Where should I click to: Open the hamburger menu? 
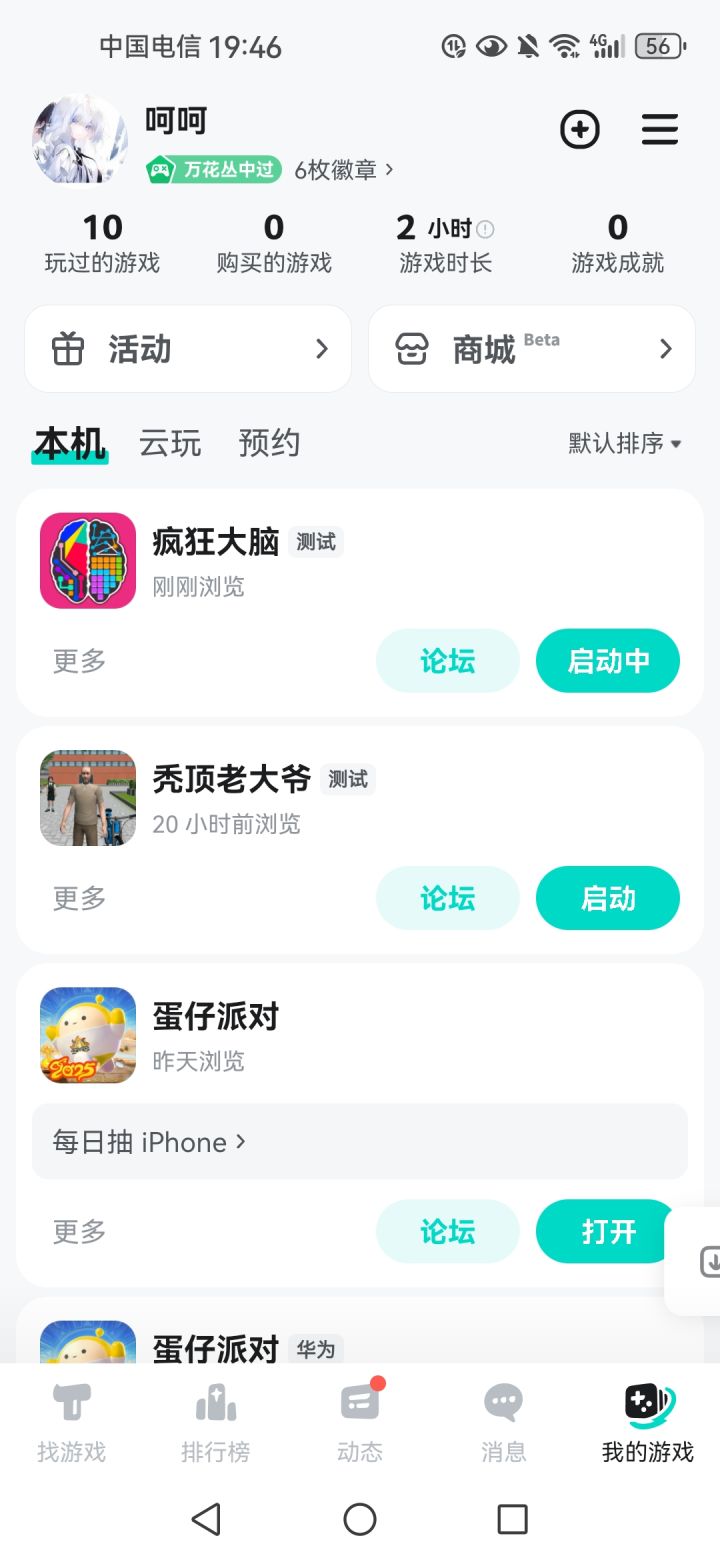(x=660, y=130)
